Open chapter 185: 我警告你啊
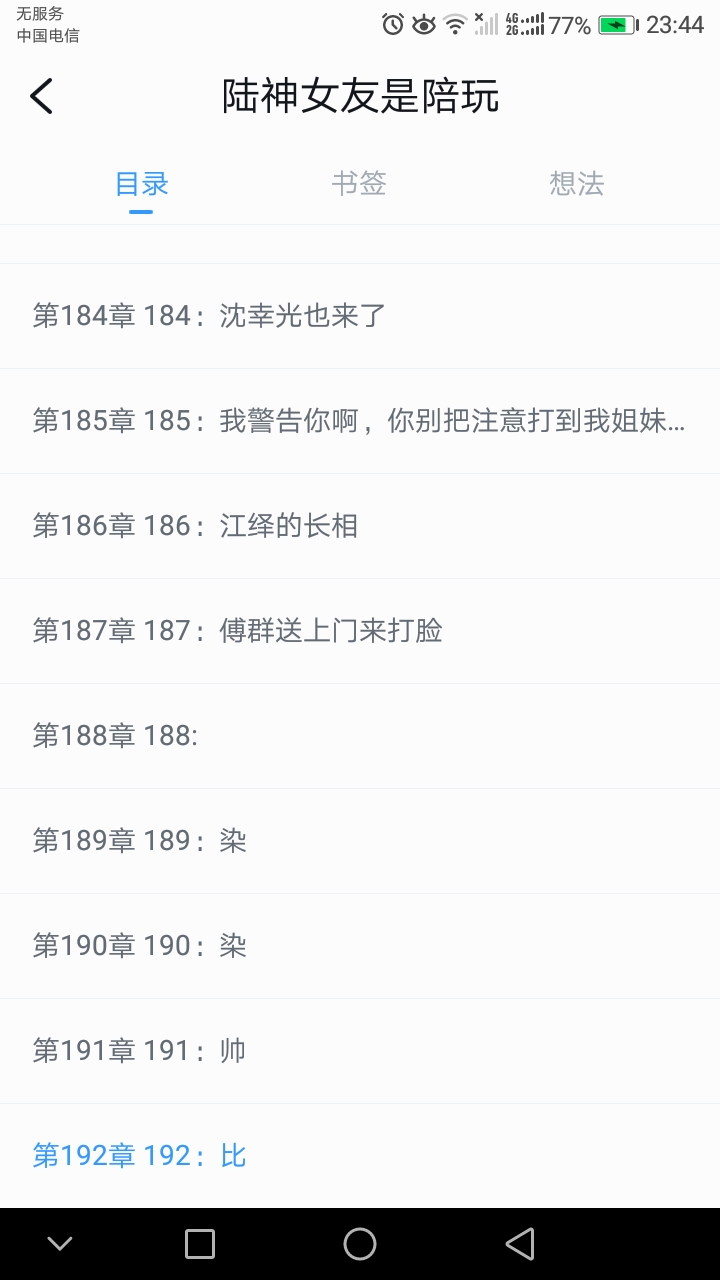The height and width of the screenshot is (1280, 720). 360,421
